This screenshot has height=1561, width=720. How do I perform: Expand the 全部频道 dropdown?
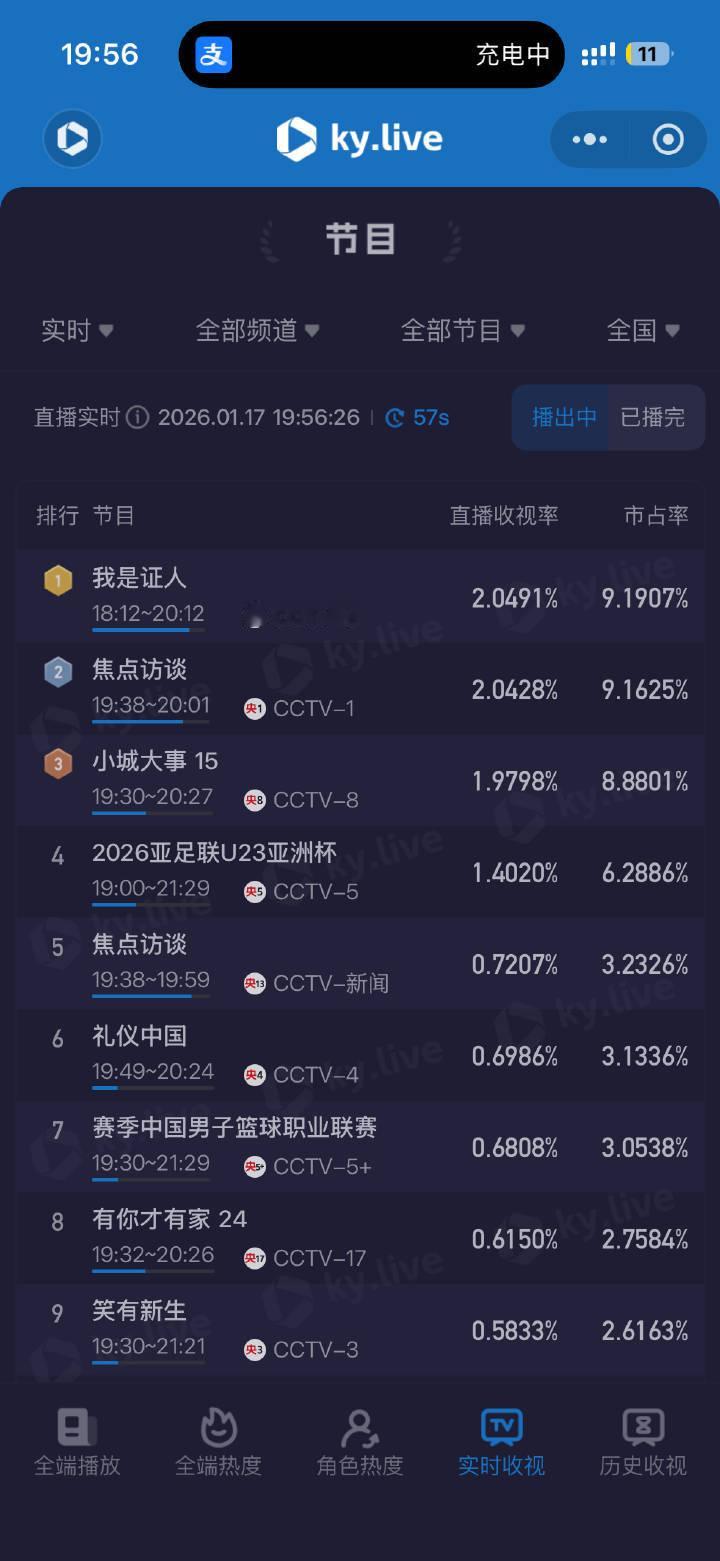pos(253,330)
